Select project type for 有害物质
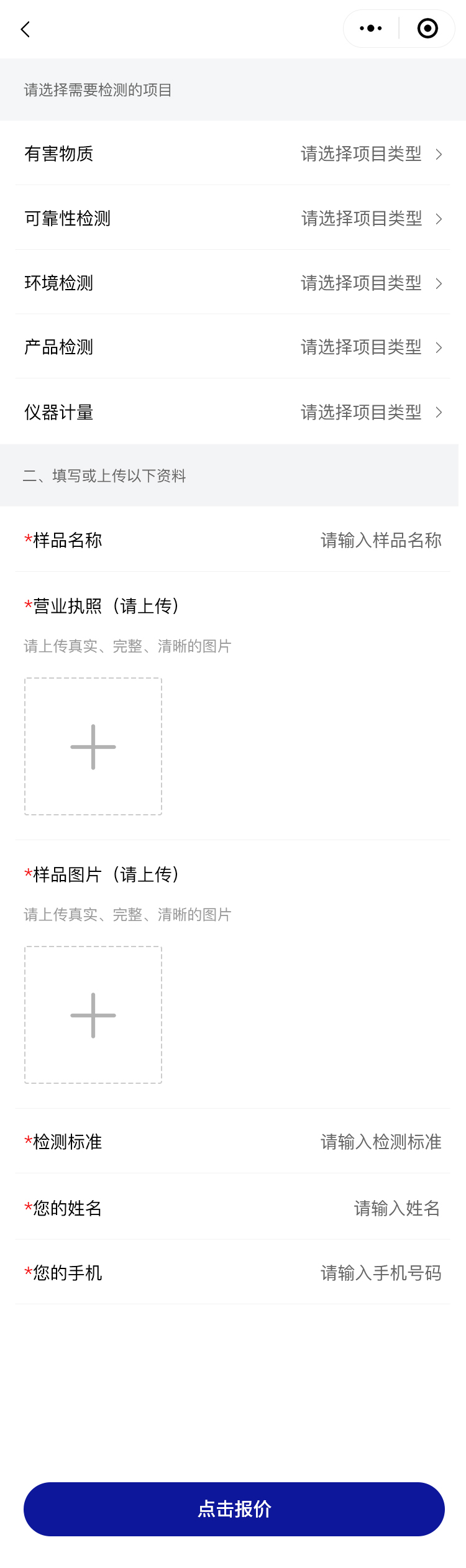Screen dimensions: 466x1568 [x=370, y=154]
